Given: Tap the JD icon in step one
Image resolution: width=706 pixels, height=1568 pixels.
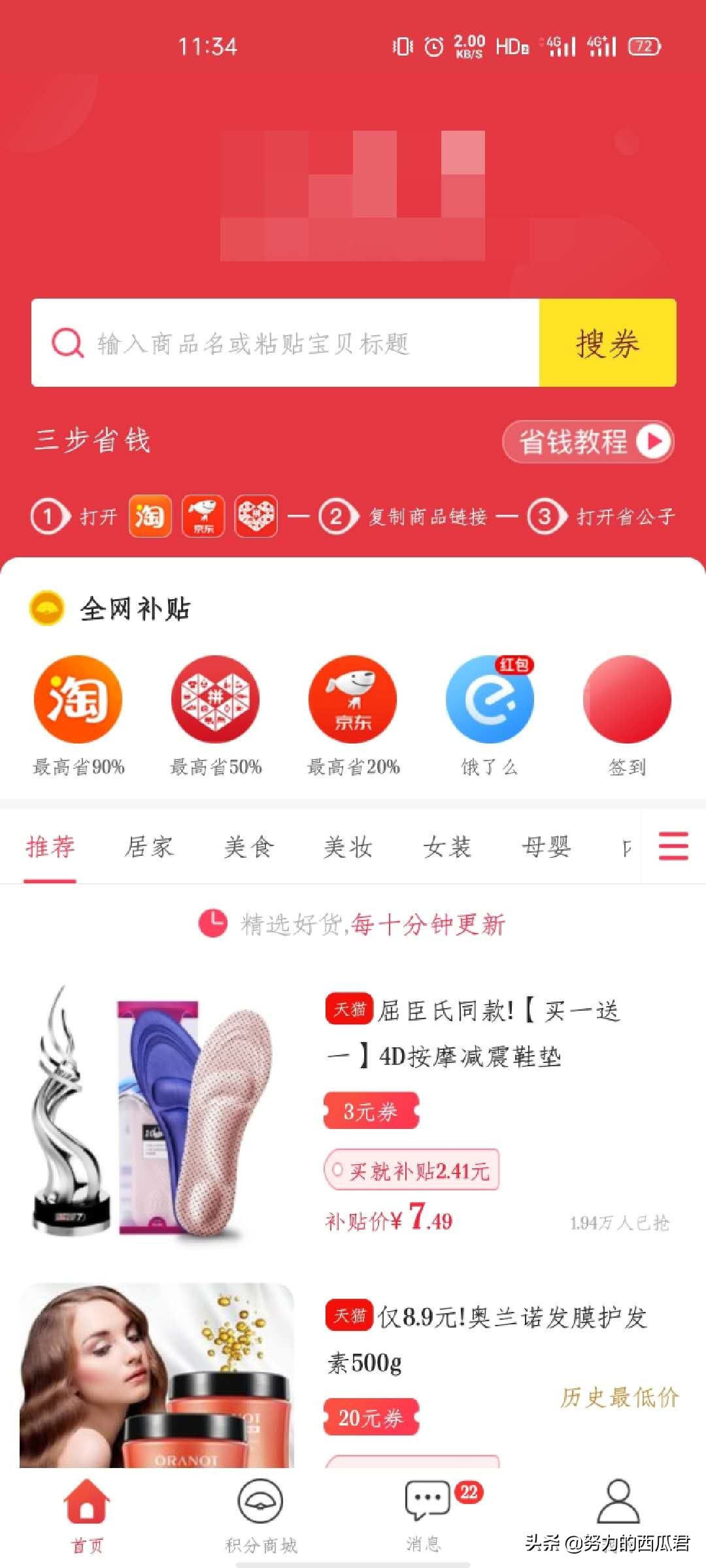Looking at the screenshot, I should (203, 515).
